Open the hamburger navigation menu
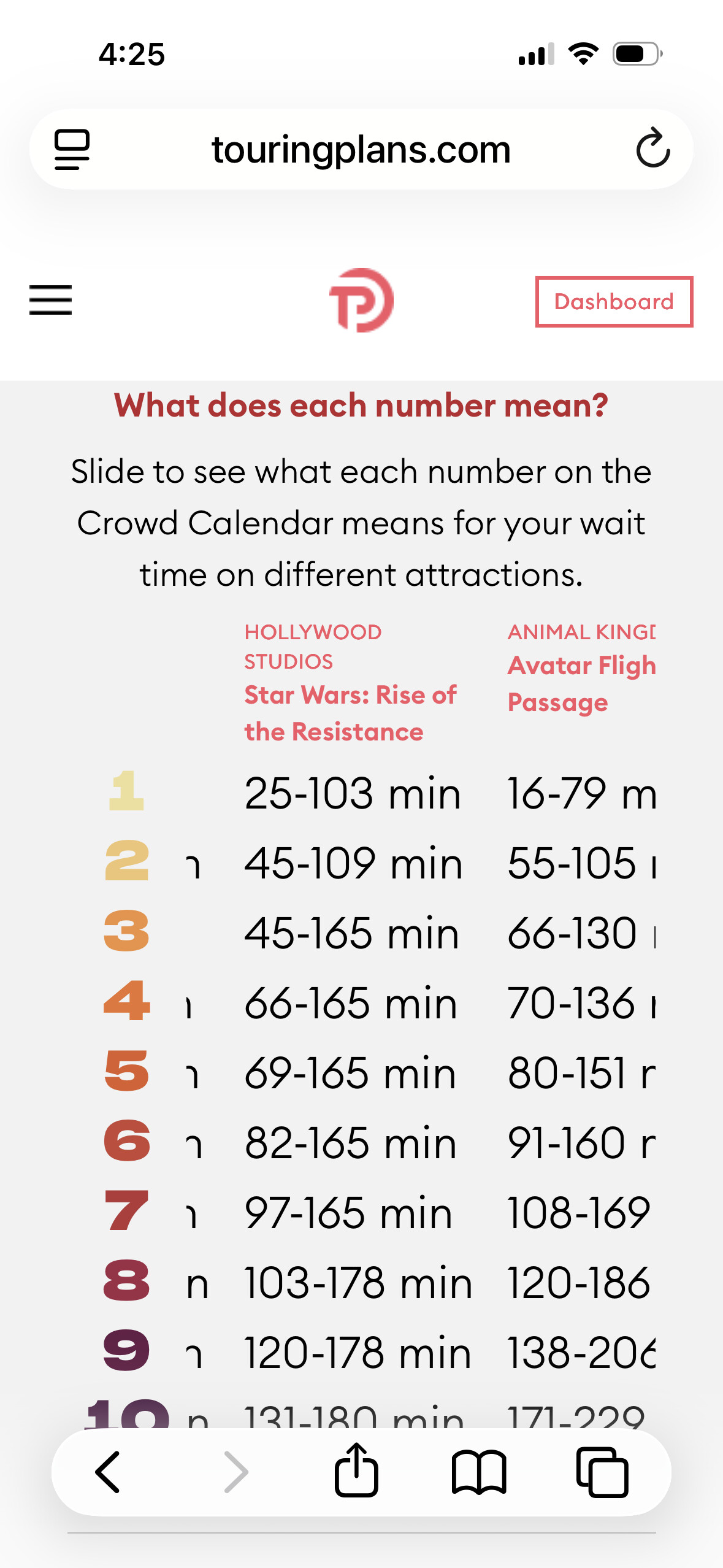 tap(51, 300)
